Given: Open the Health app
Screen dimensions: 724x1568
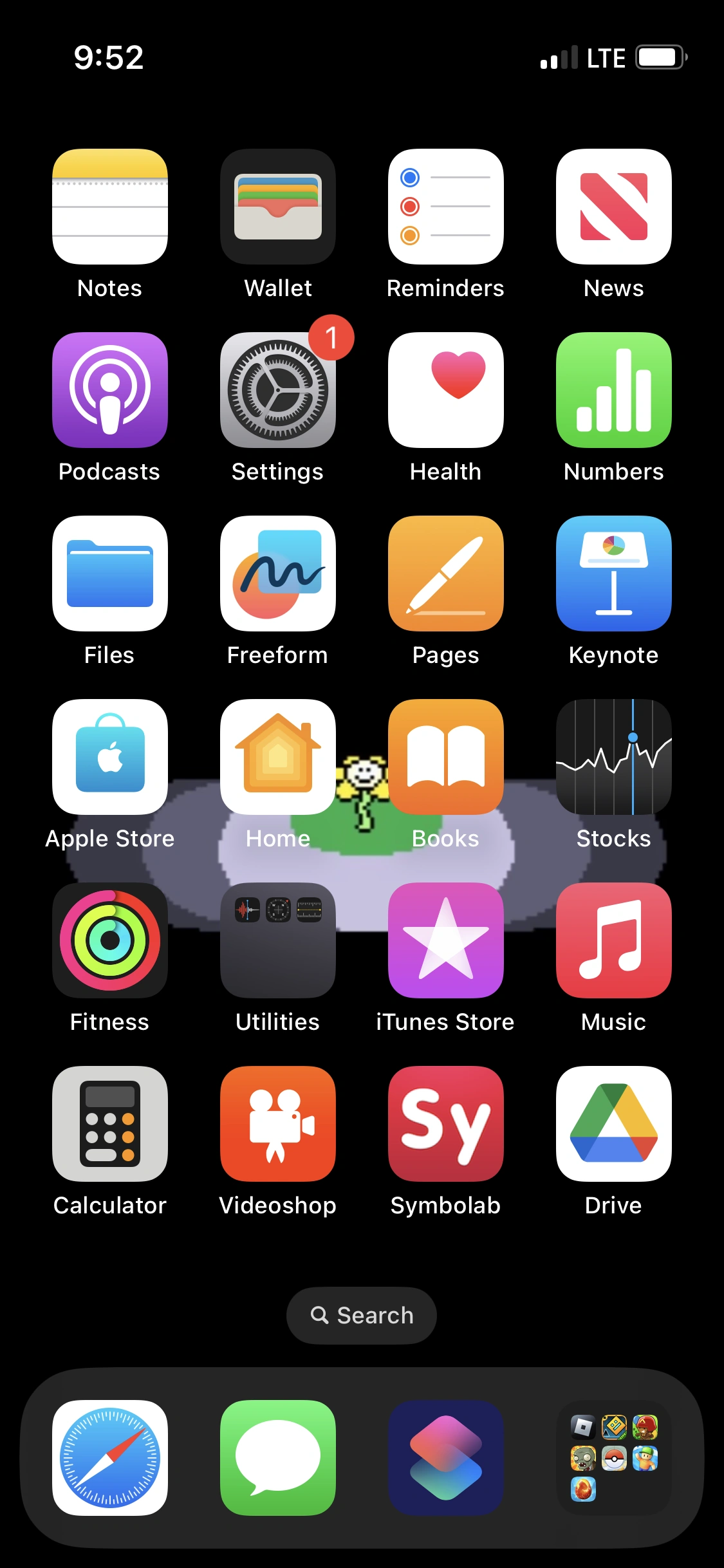Looking at the screenshot, I should [446, 390].
